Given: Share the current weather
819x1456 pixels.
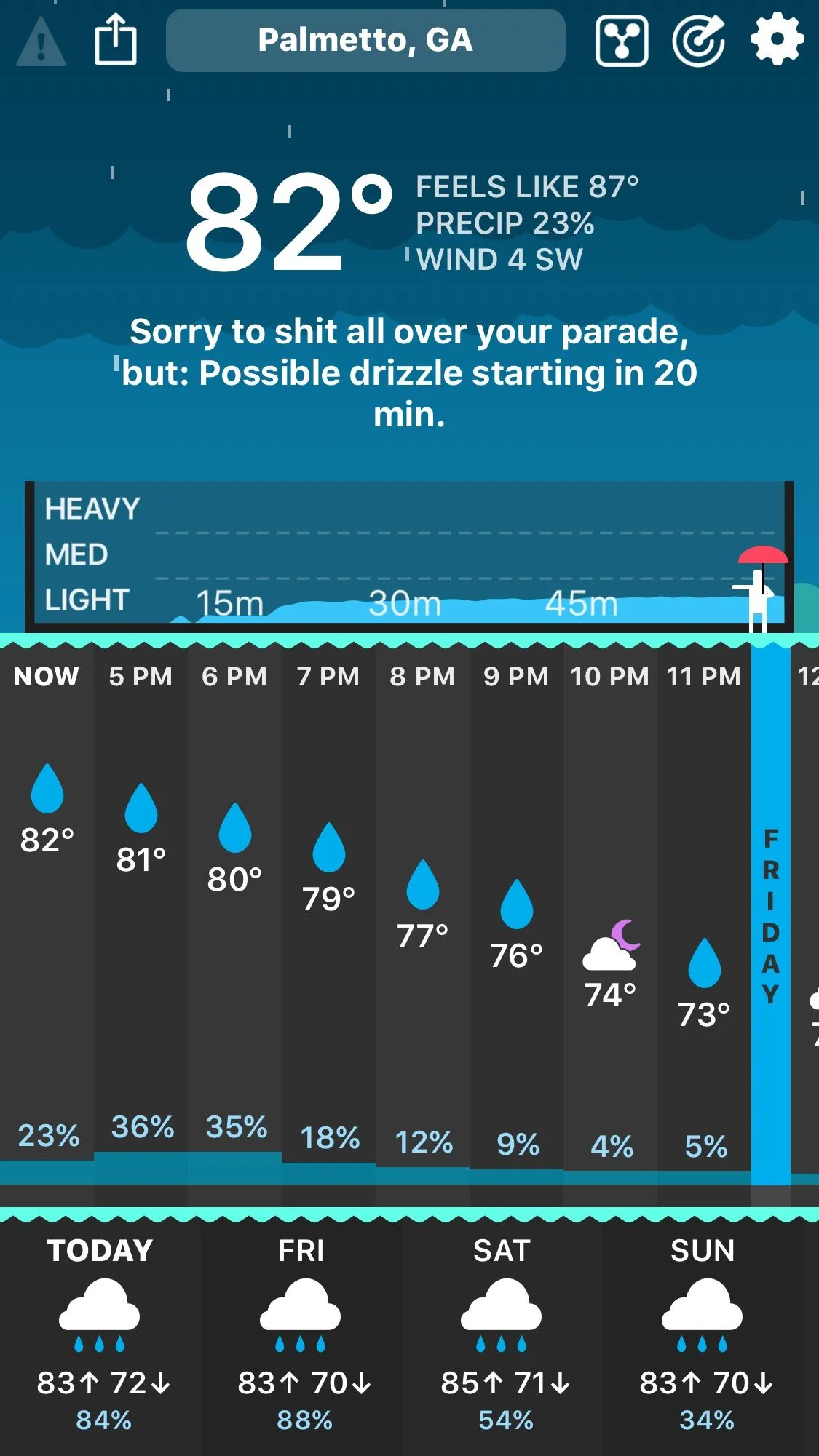Looking at the screenshot, I should [x=116, y=41].
